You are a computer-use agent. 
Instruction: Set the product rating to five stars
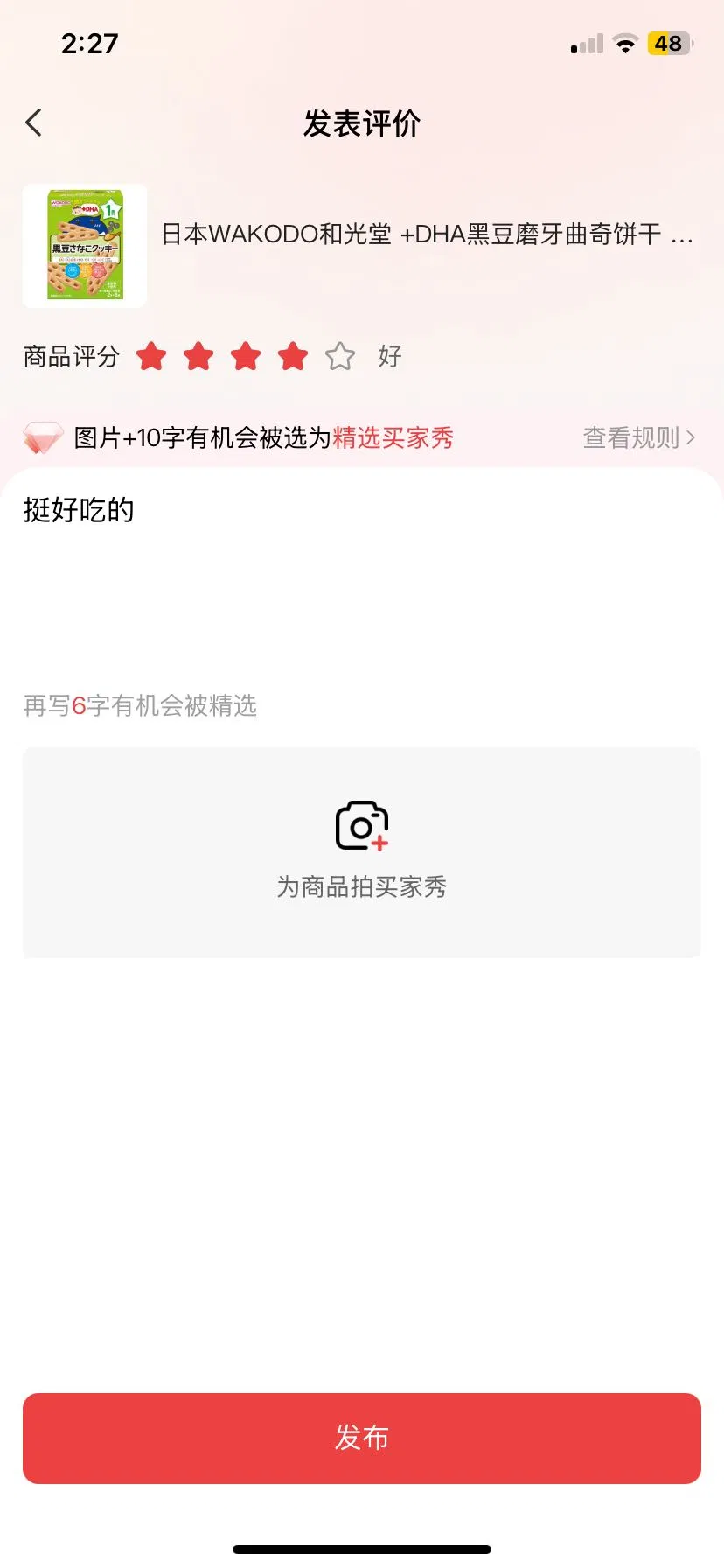point(340,357)
